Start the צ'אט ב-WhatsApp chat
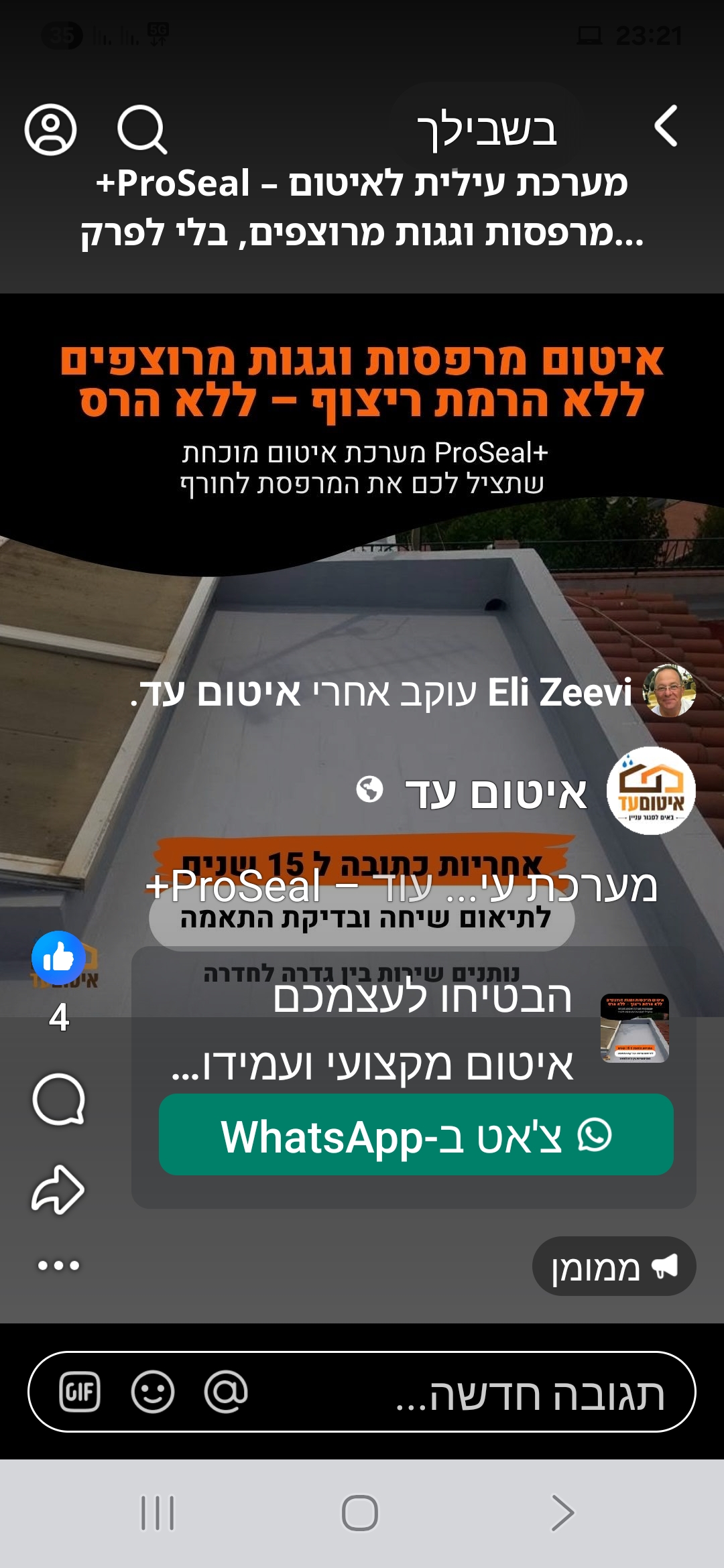Viewport: 724px width, 1568px height. tap(416, 1134)
